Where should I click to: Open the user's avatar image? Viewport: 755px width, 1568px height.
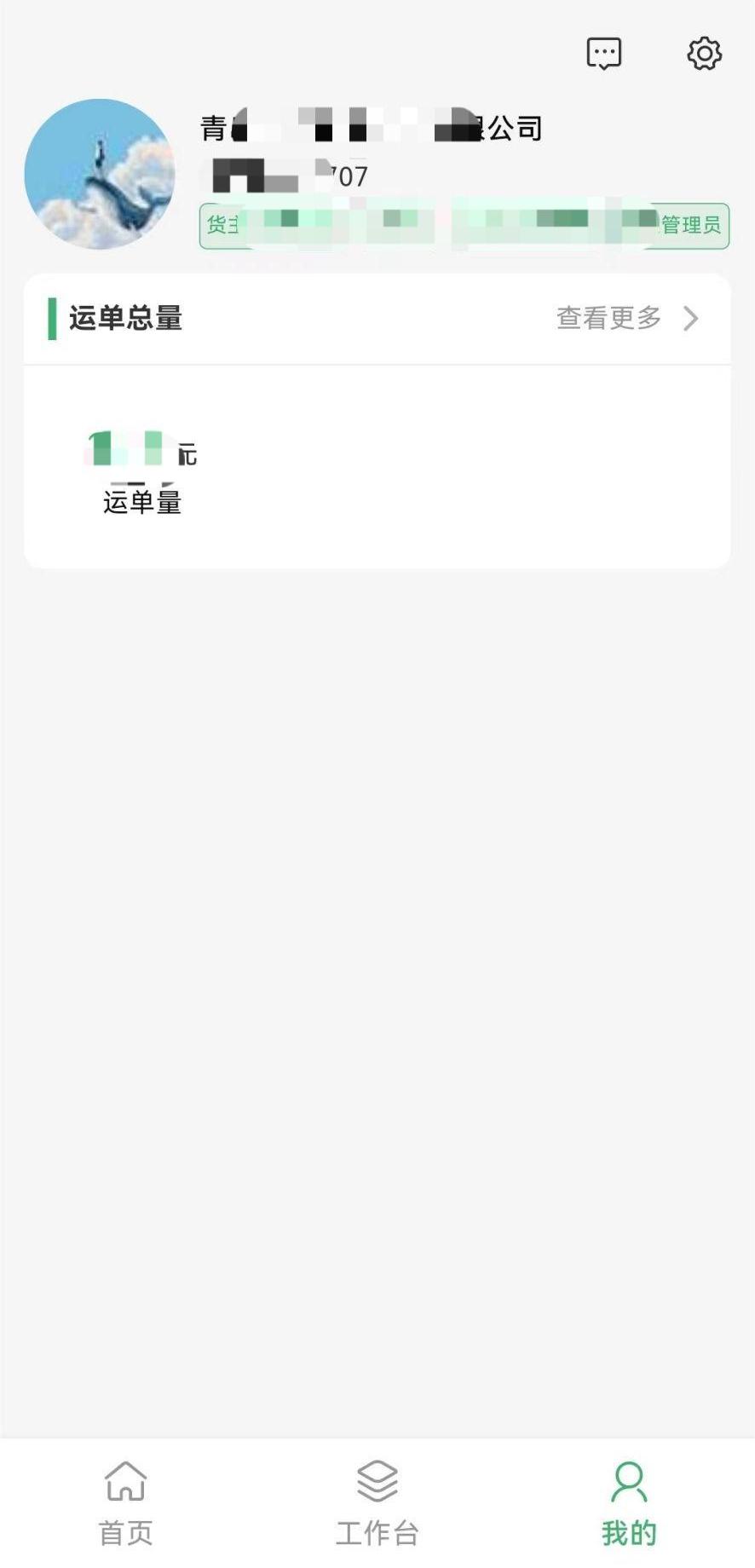101,174
